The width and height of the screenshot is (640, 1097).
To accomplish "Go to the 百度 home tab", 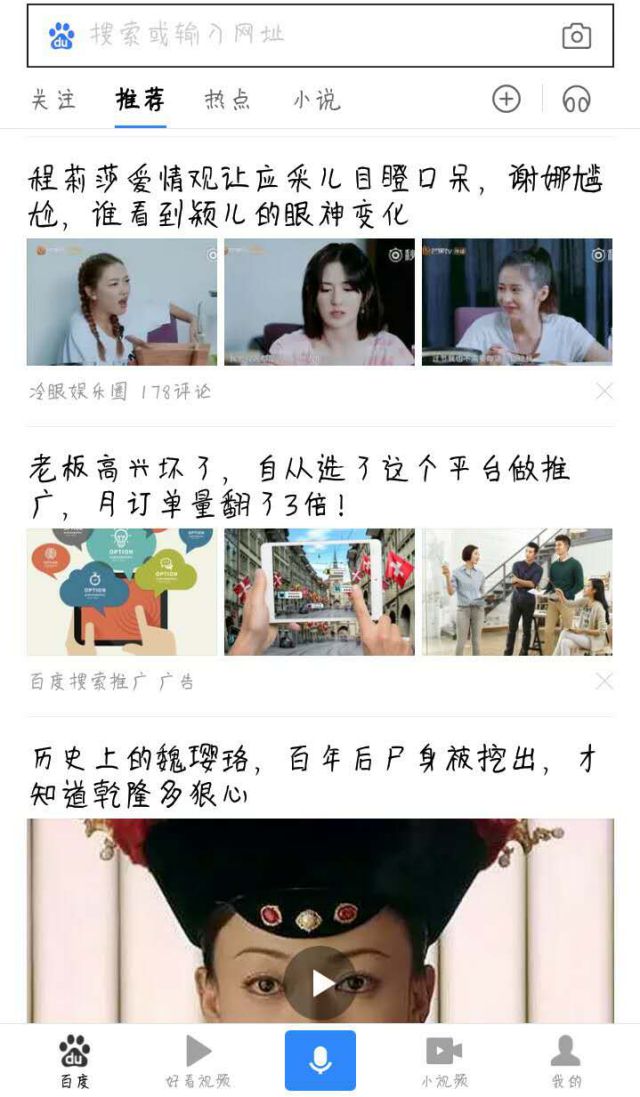I will click(75, 1061).
